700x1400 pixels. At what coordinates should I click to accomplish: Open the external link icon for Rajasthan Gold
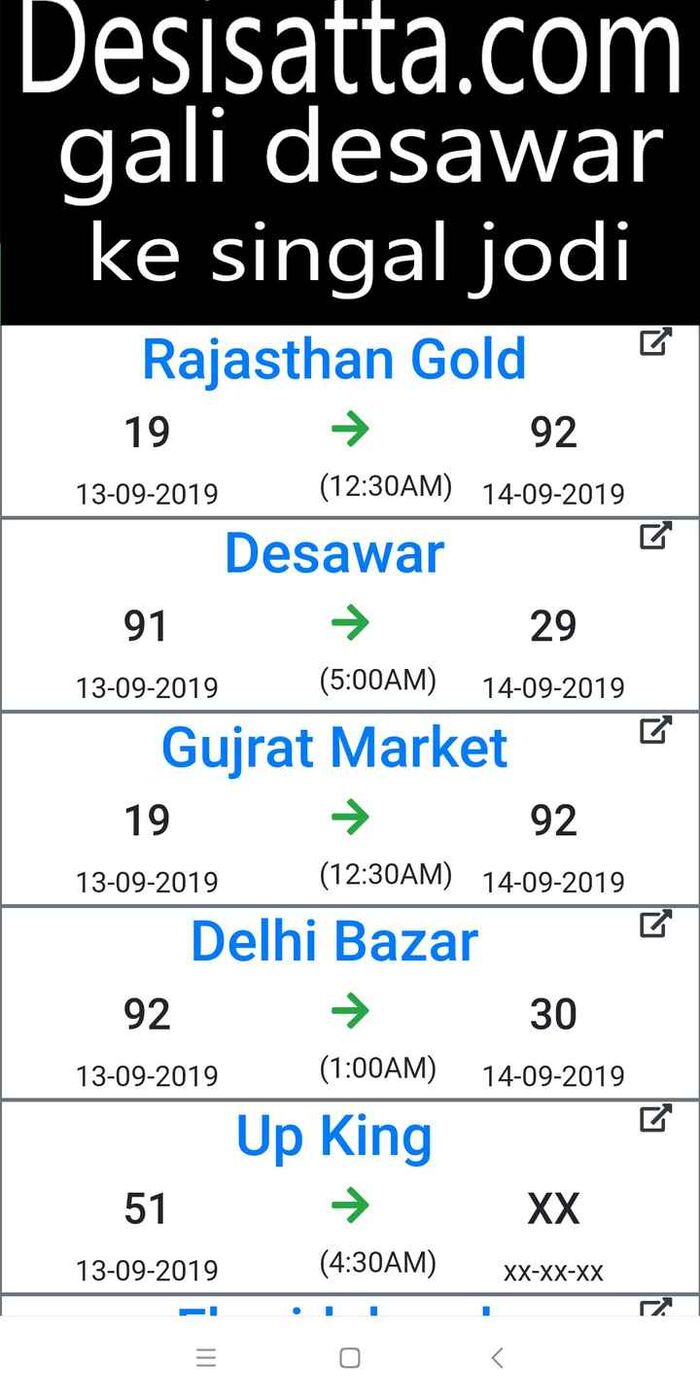click(x=655, y=343)
